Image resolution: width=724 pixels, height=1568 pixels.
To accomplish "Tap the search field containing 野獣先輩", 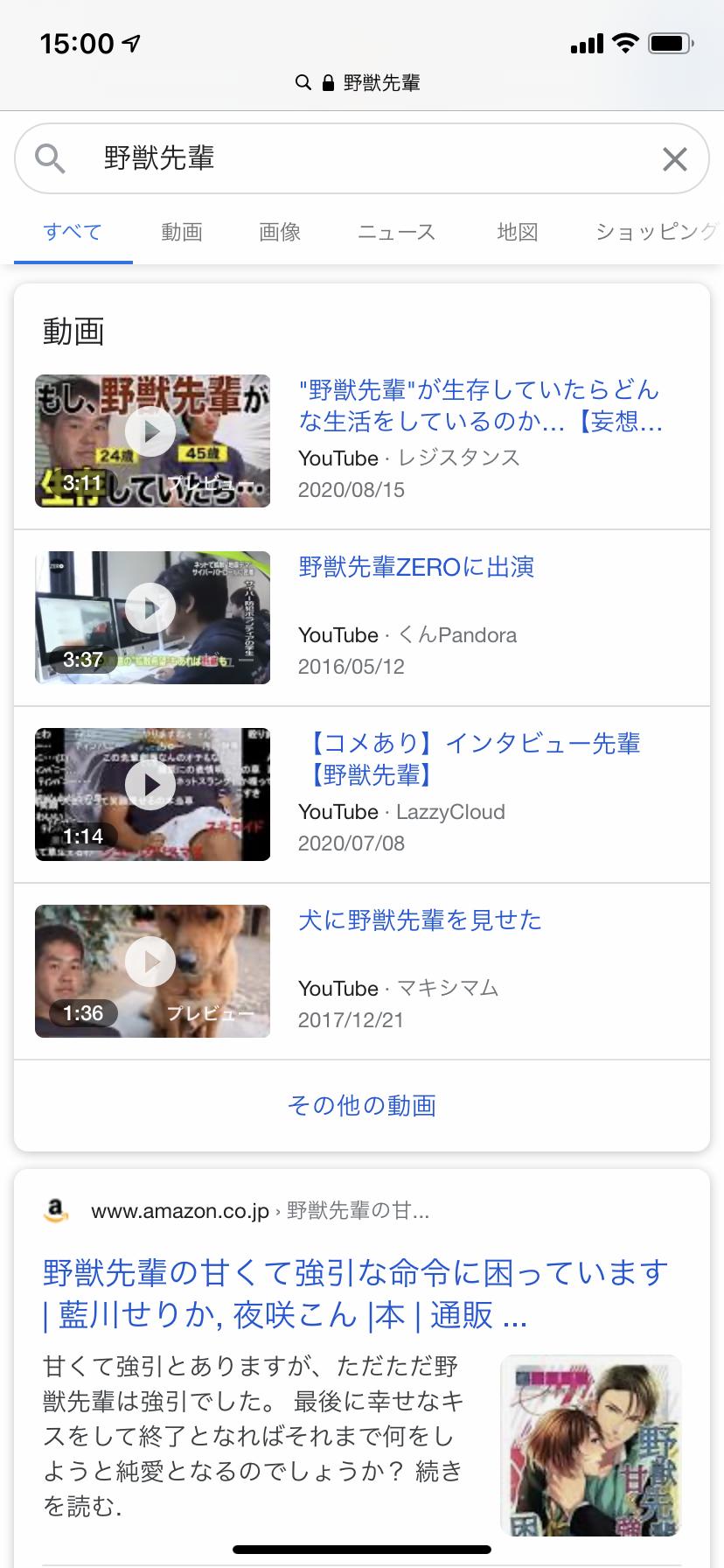I will click(x=350, y=158).
